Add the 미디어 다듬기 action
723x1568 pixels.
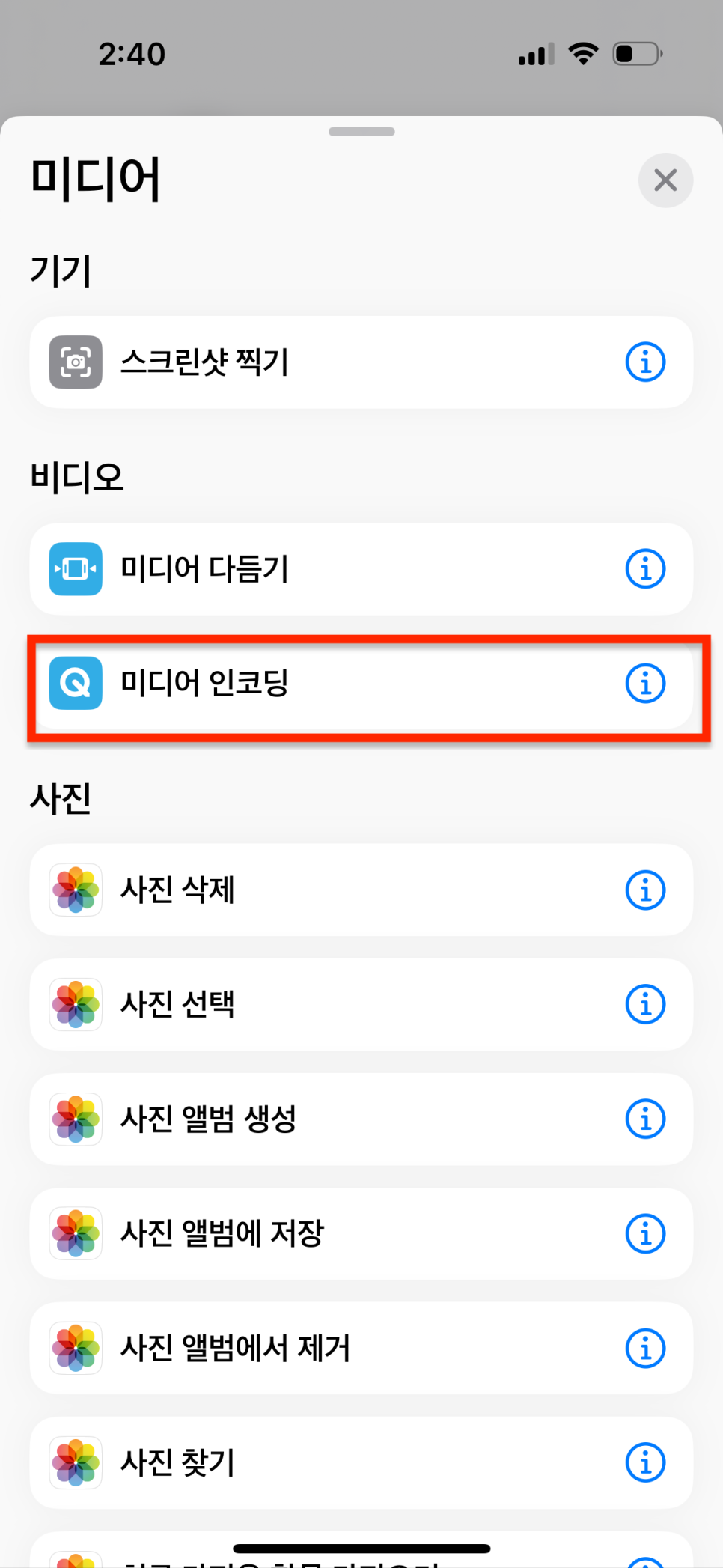click(x=361, y=569)
